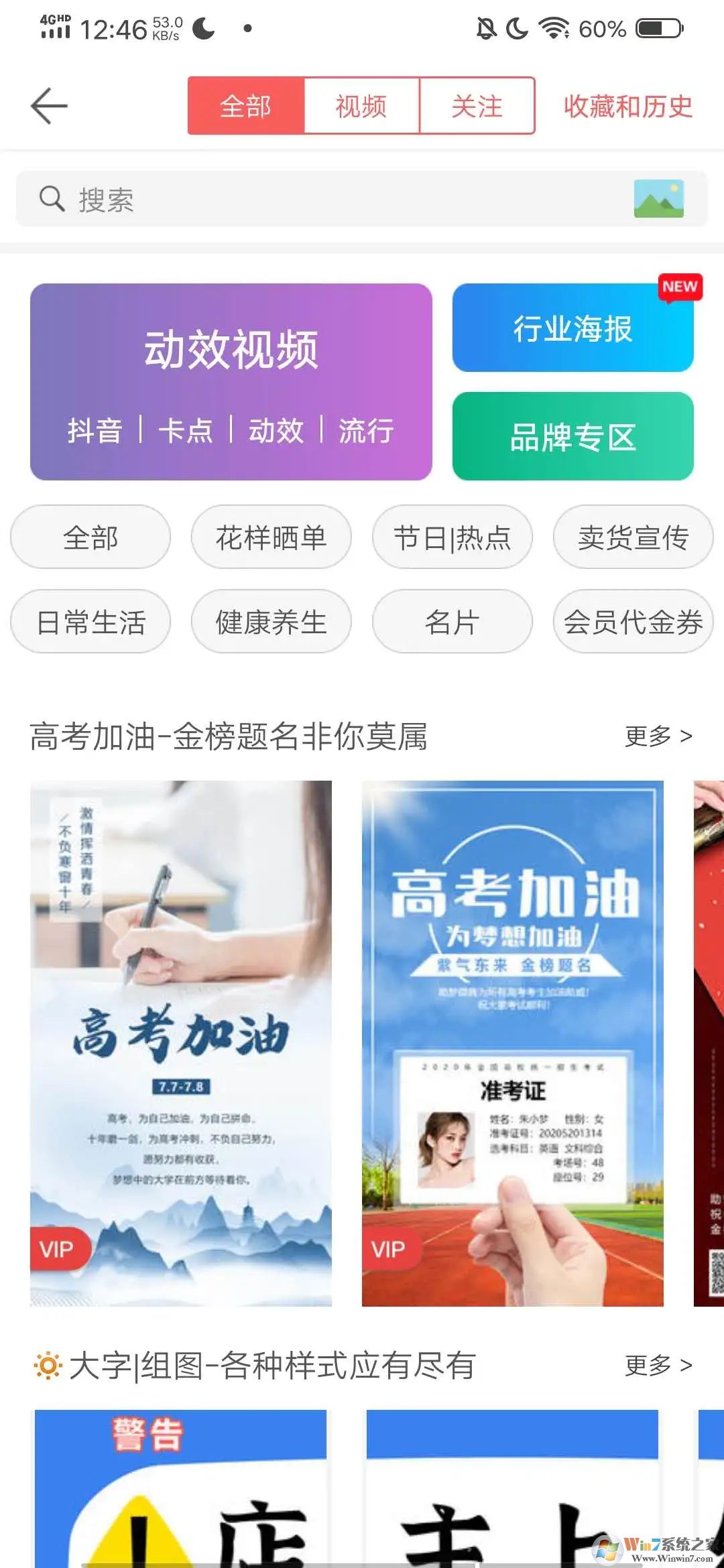724x1568 pixels.
Task: Open the 会员代金券 category
Action: coord(633,622)
